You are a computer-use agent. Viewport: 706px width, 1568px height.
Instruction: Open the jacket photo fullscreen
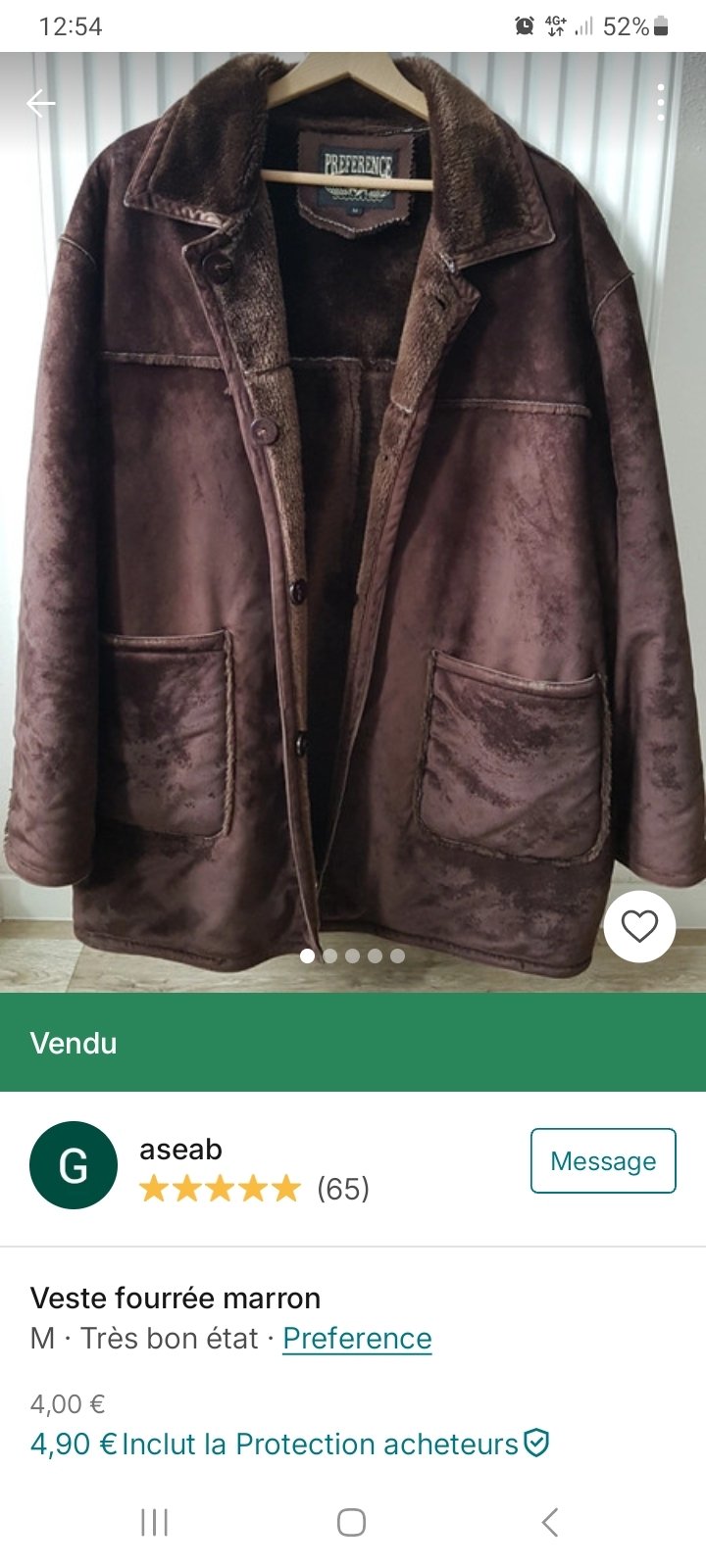(353, 519)
